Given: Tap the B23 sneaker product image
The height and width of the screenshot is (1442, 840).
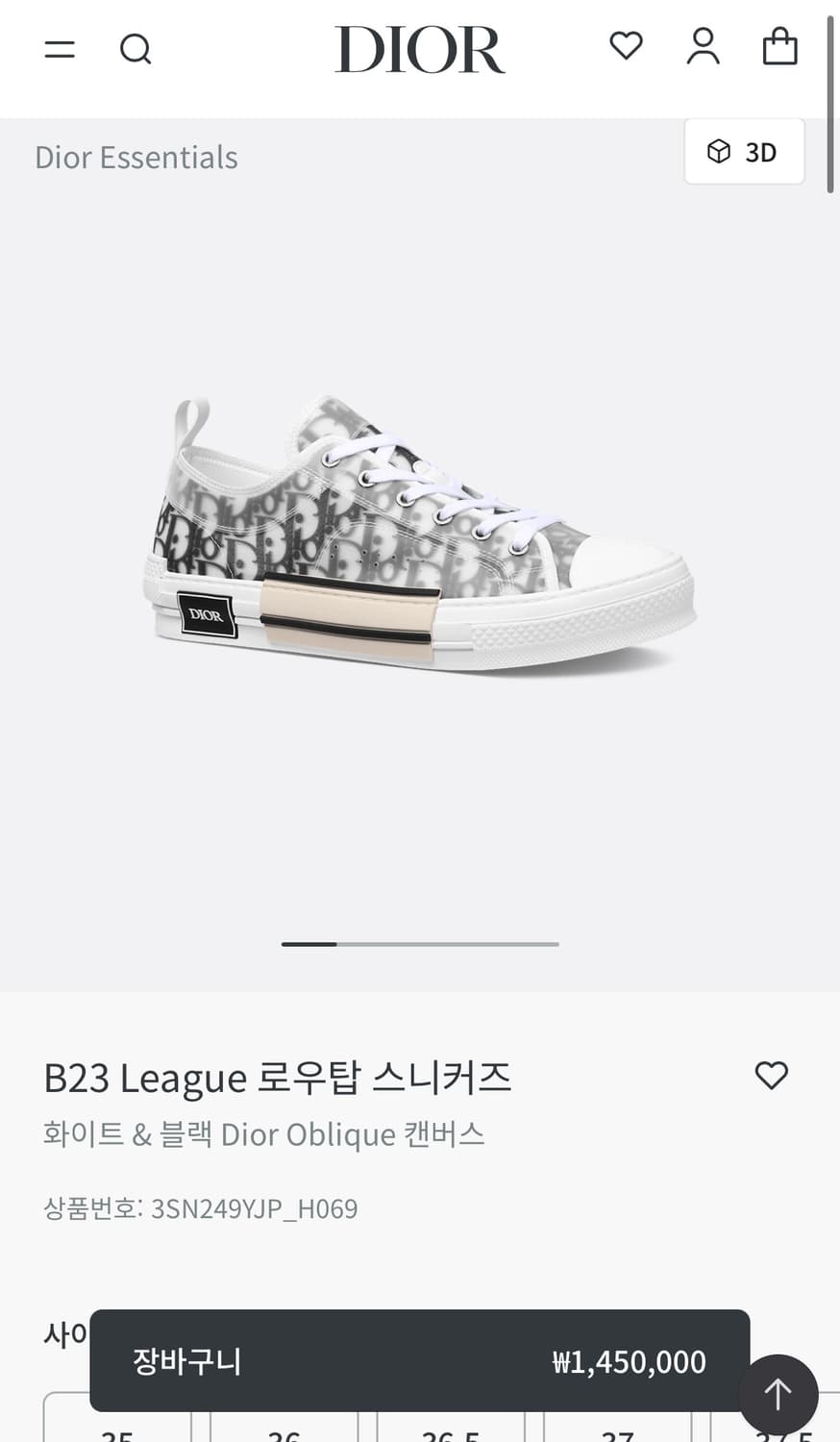Looking at the screenshot, I should pyautogui.click(x=420, y=529).
